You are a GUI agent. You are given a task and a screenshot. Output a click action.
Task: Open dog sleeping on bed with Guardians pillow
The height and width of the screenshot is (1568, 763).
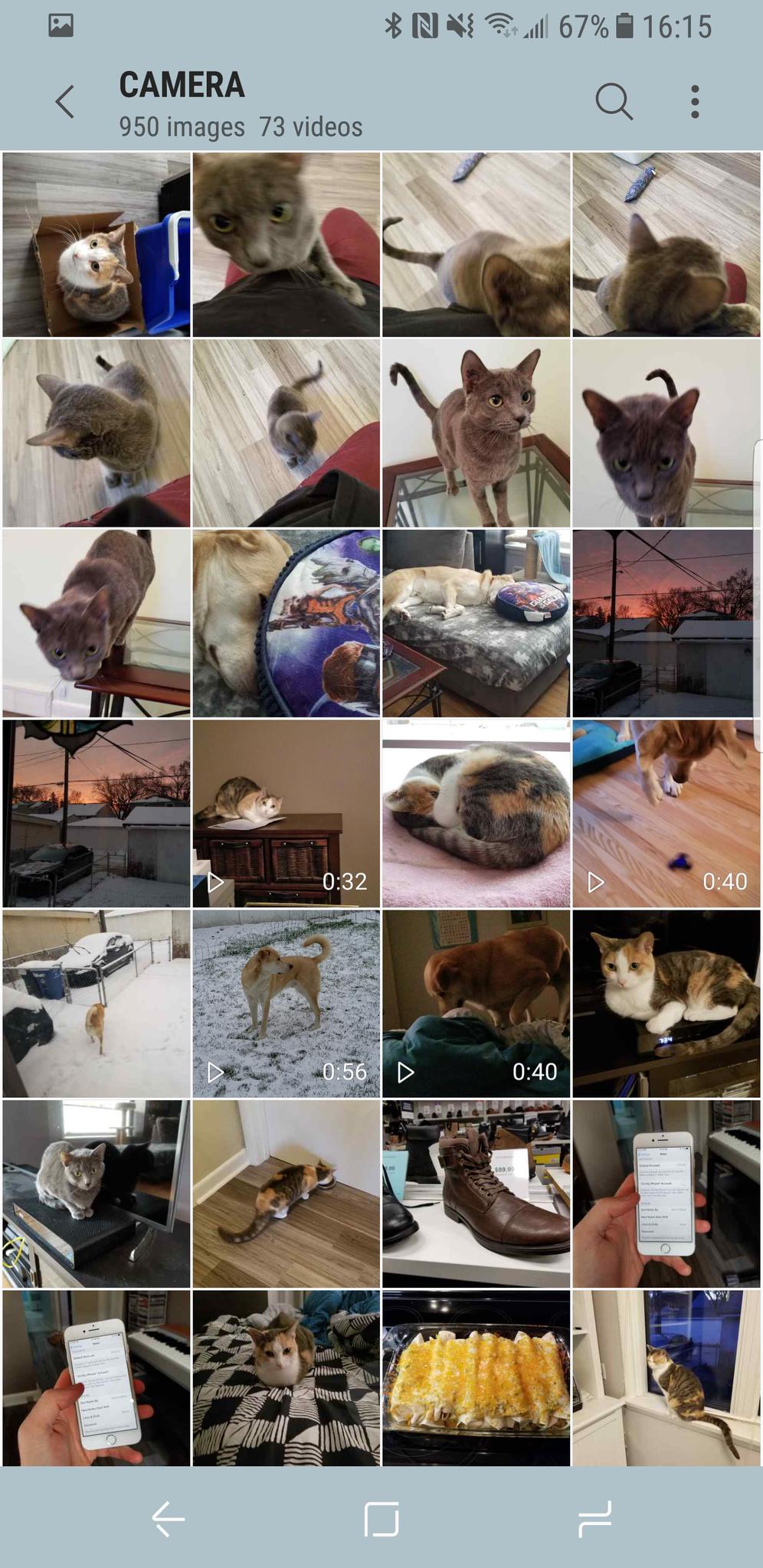click(476, 623)
